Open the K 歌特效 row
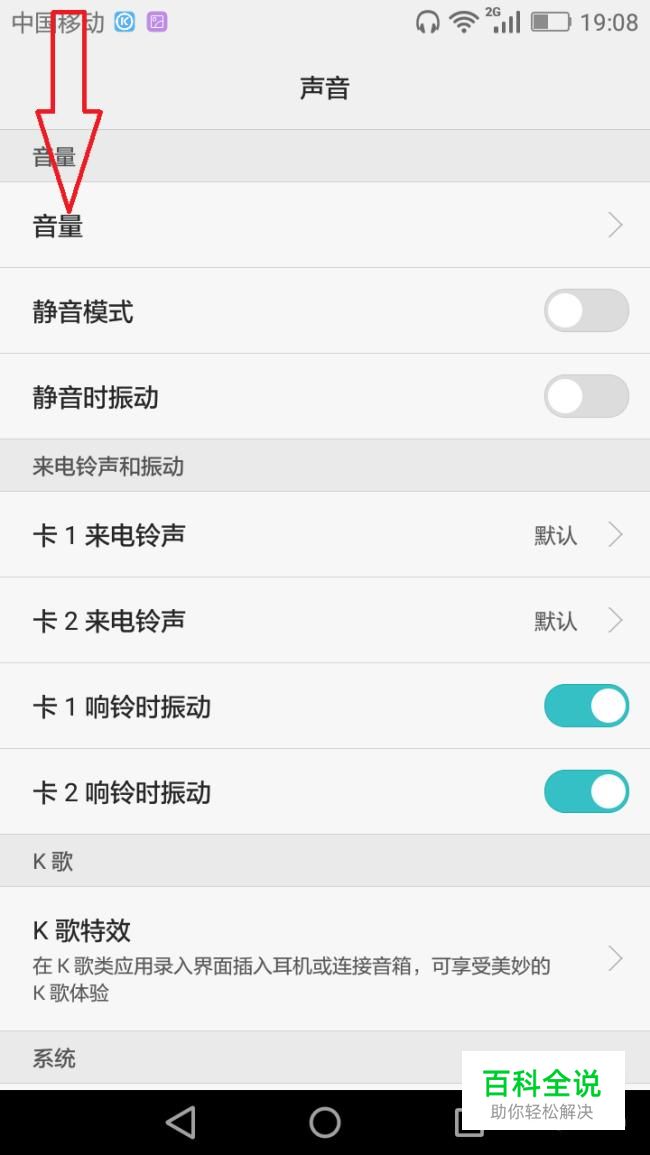The height and width of the screenshot is (1155, 650). coord(325,959)
